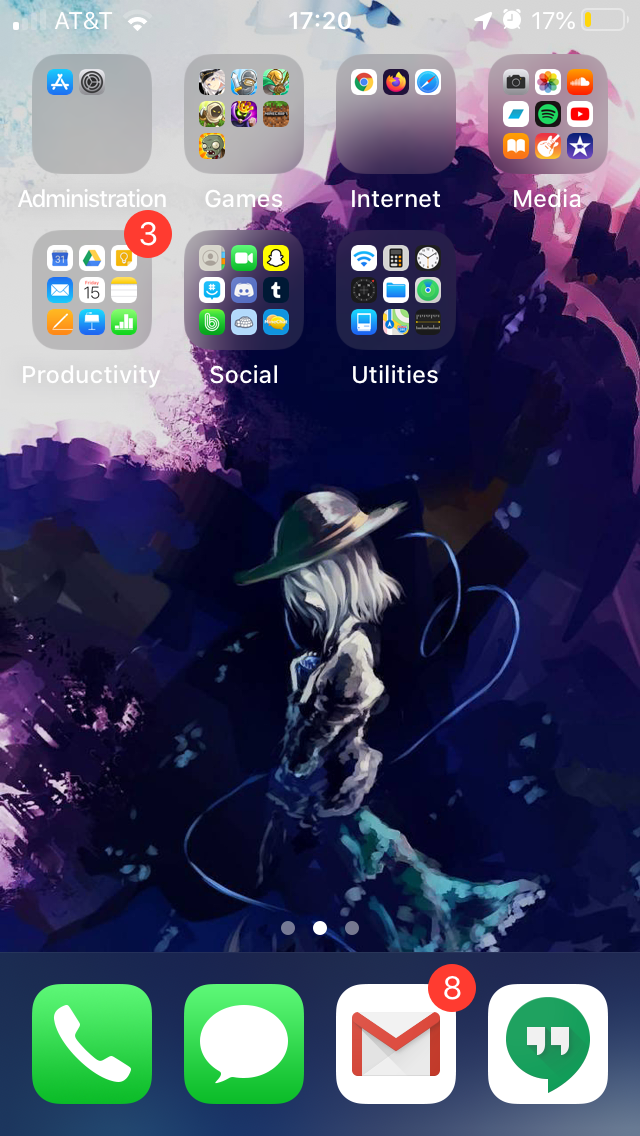
Task: Tap the home screen page indicator dots
Action: pyautogui.click(x=320, y=928)
